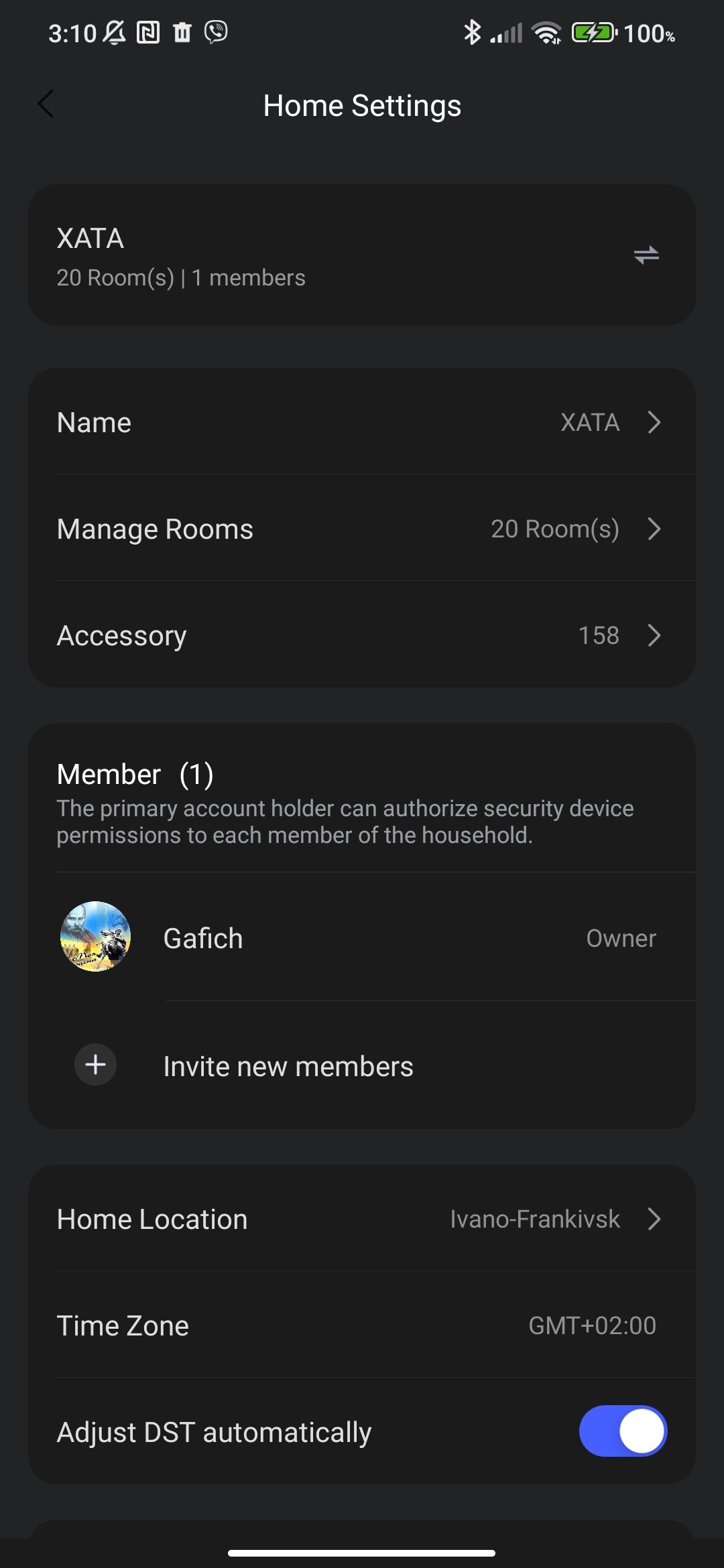Open Home Location setting
724x1568 pixels.
click(362, 1219)
